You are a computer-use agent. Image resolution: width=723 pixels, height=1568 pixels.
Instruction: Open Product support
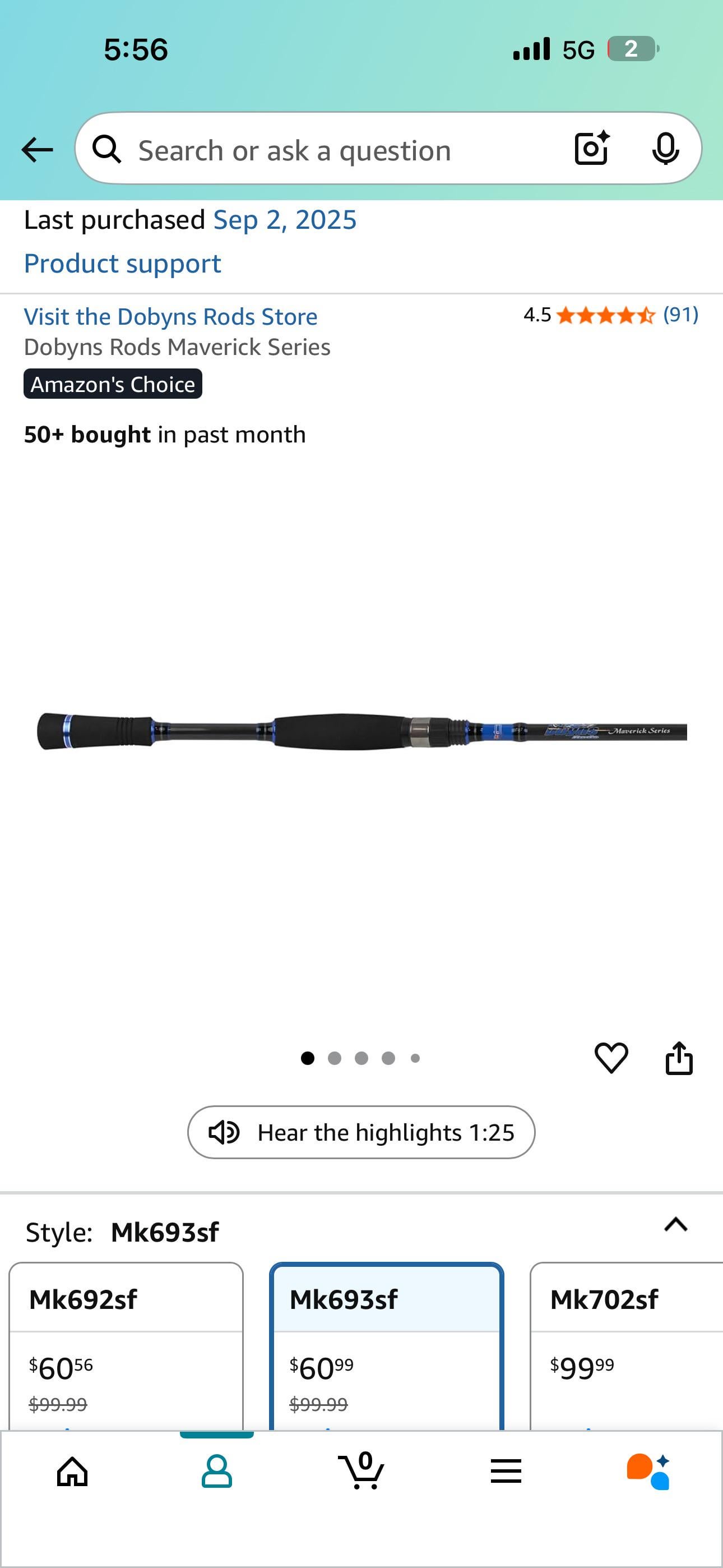tap(122, 264)
